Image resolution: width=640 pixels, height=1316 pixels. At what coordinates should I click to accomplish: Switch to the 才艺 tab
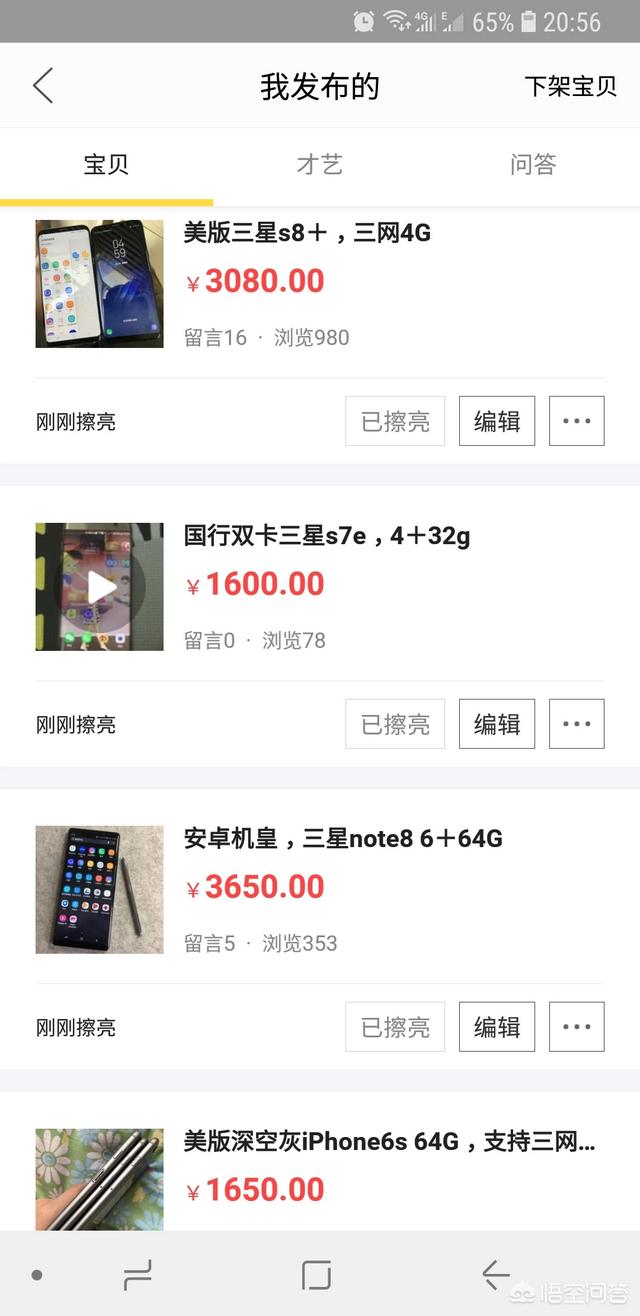click(x=320, y=165)
